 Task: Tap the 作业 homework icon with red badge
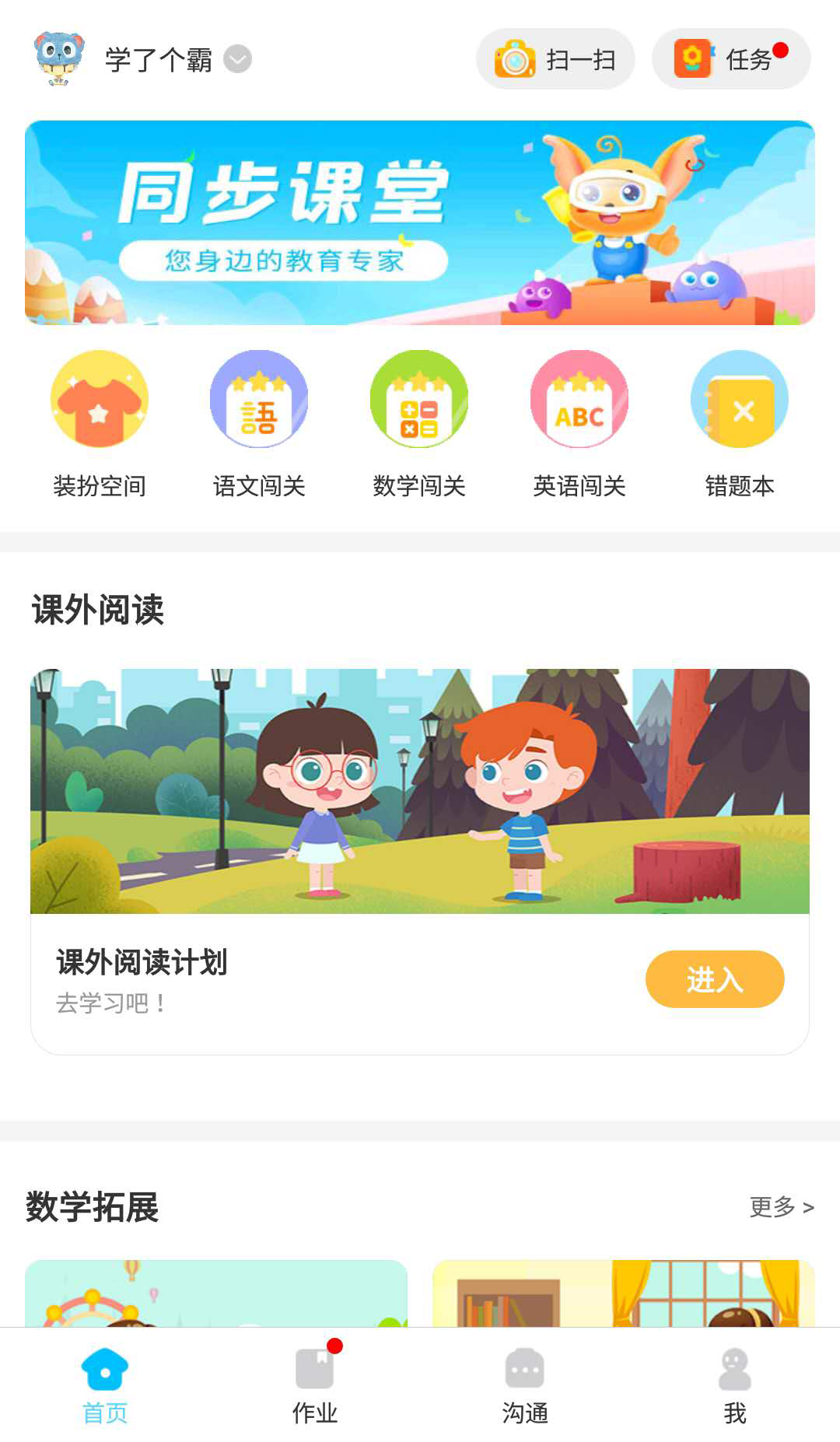pos(315,1369)
